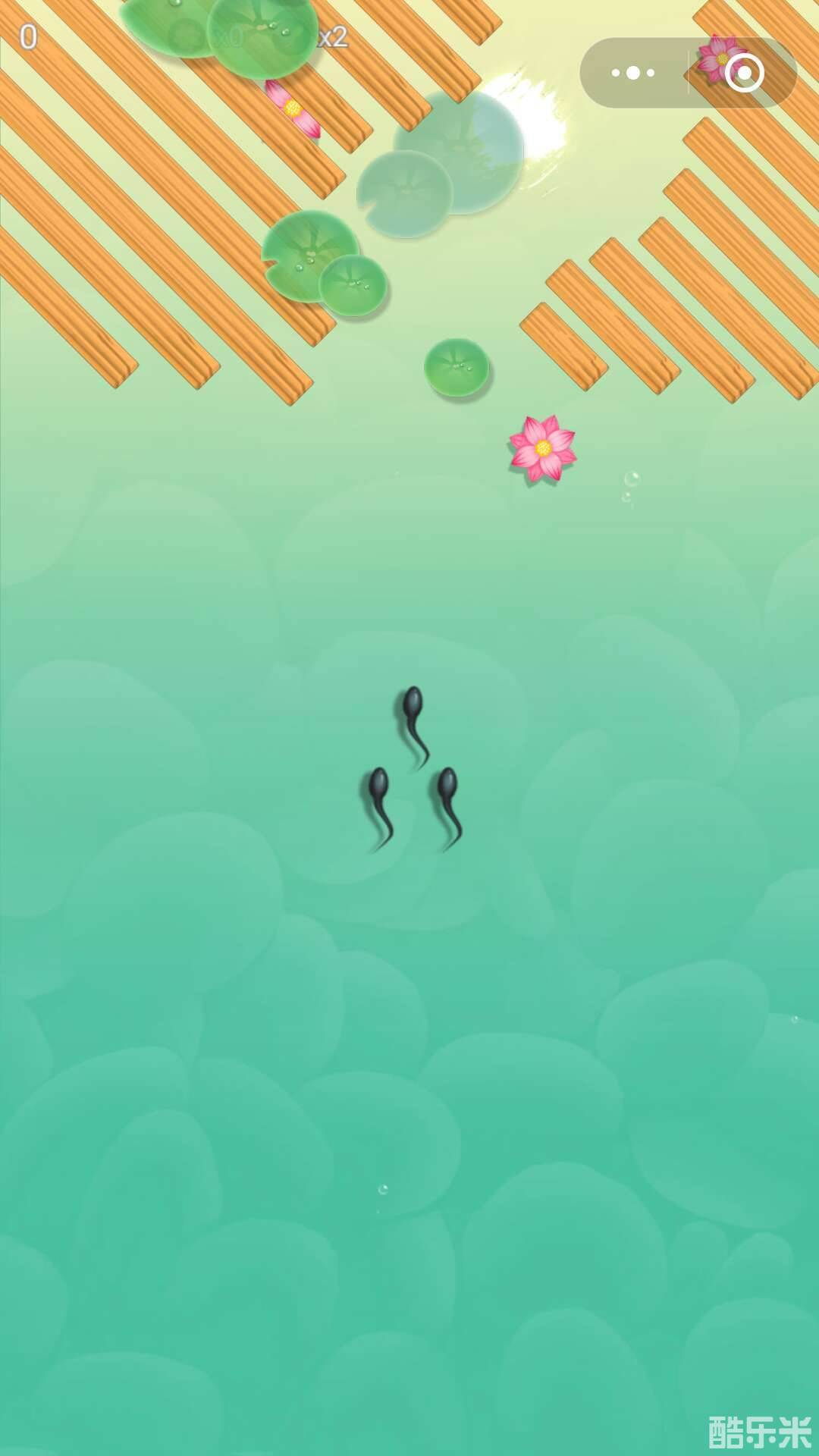Close the mini game via circle button

743,74
